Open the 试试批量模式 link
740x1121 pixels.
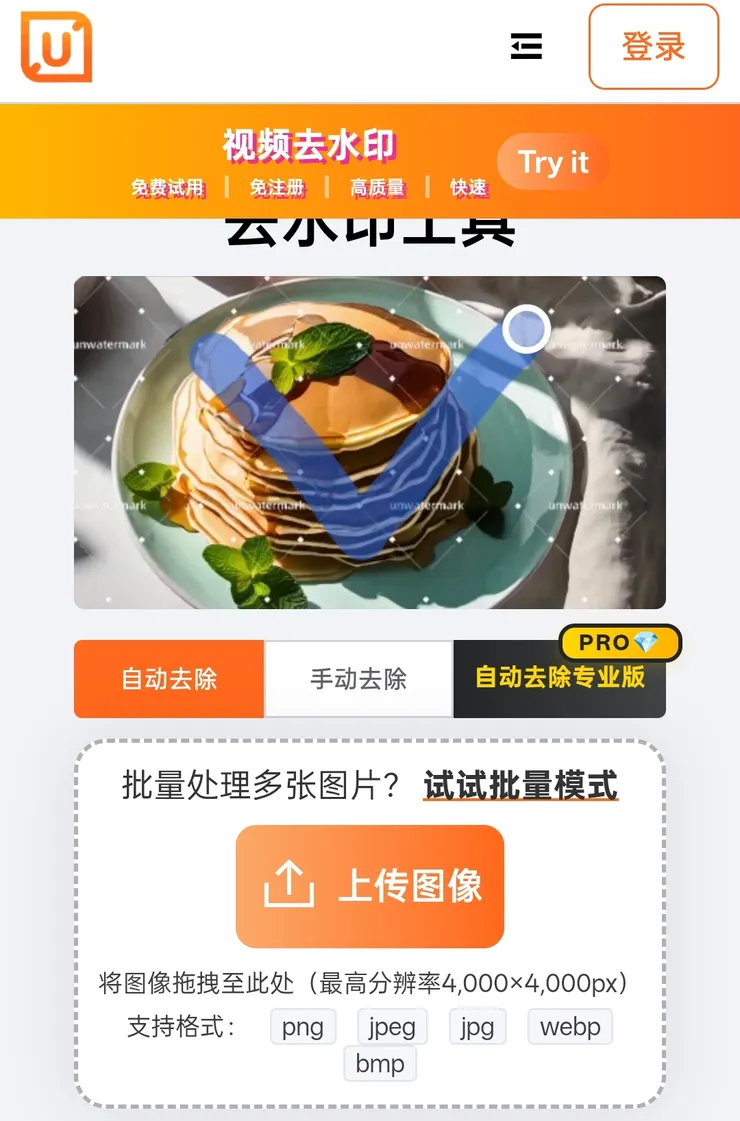click(x=520, y=786)
